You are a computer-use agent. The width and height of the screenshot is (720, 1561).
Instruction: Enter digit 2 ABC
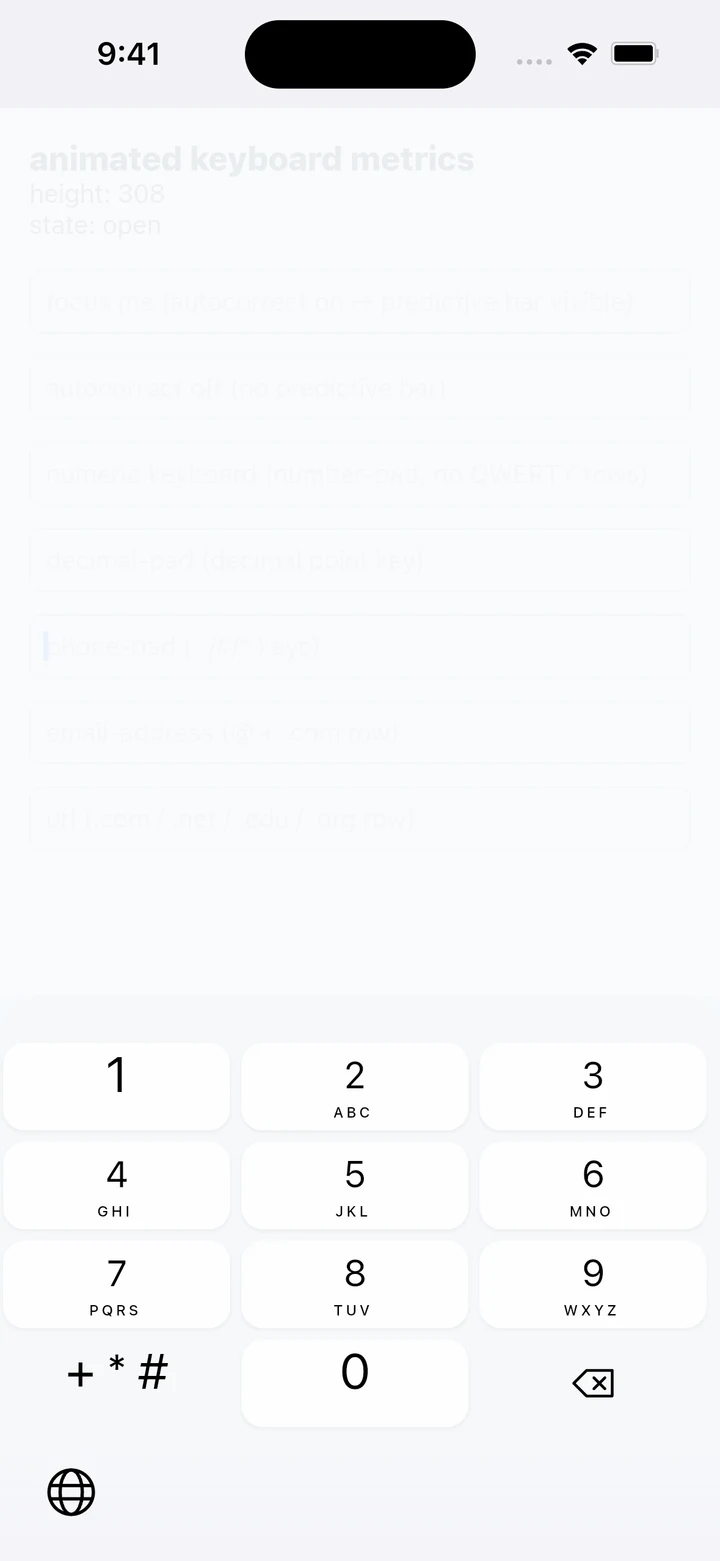pyautogui.click(x=355, y=1086)
